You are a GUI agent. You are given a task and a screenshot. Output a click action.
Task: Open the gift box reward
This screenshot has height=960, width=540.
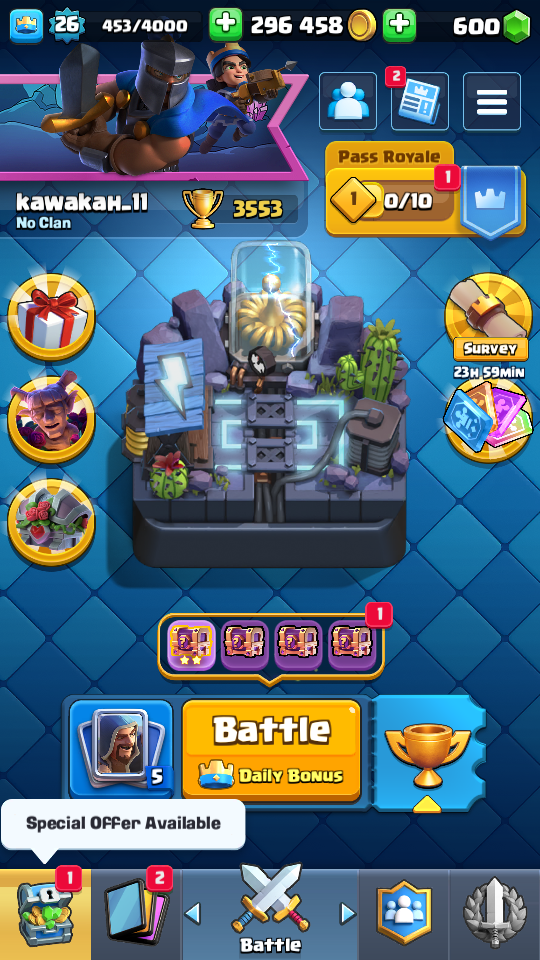click(51, 318)
